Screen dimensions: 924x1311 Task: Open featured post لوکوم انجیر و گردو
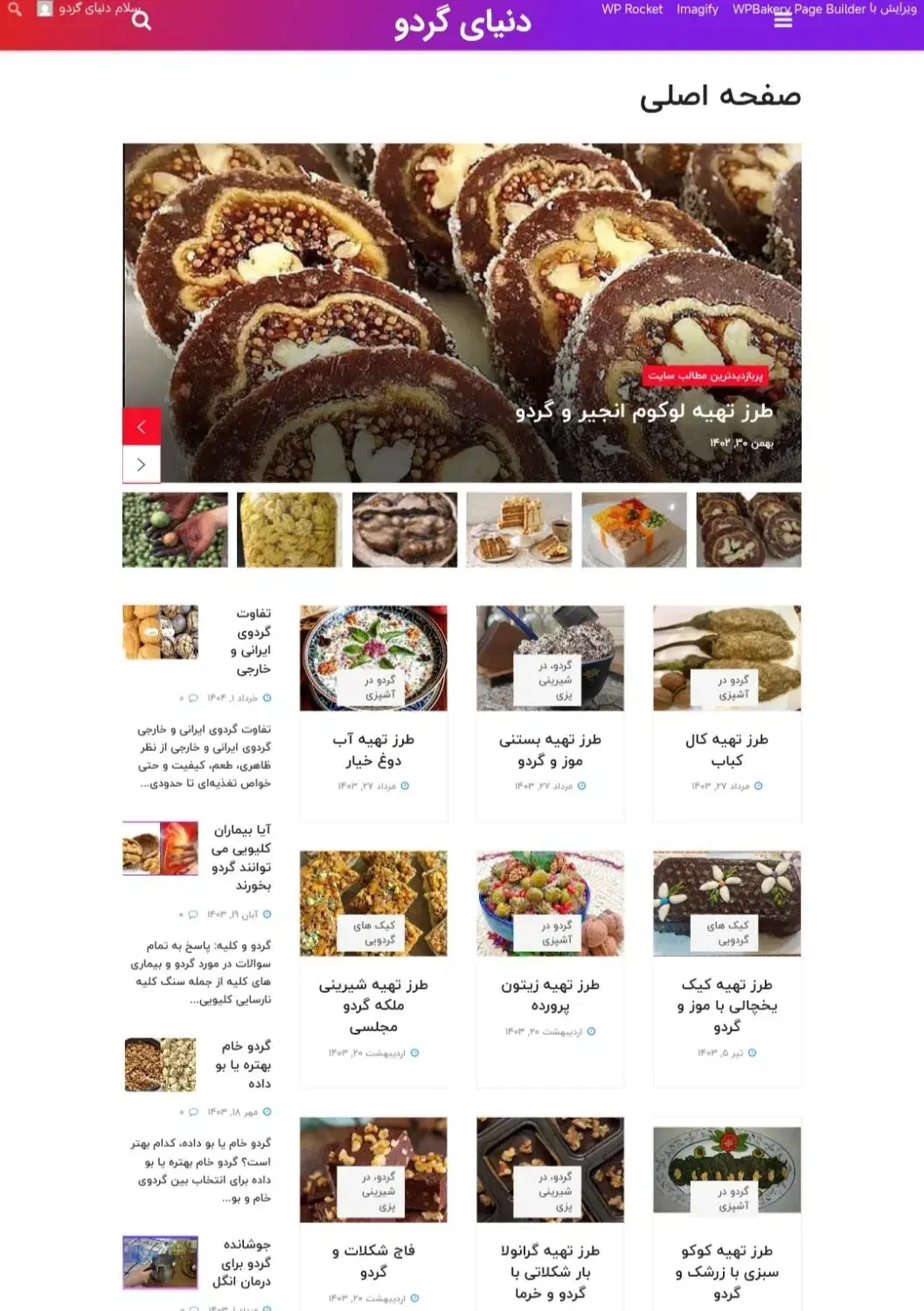tap(643, 411)
